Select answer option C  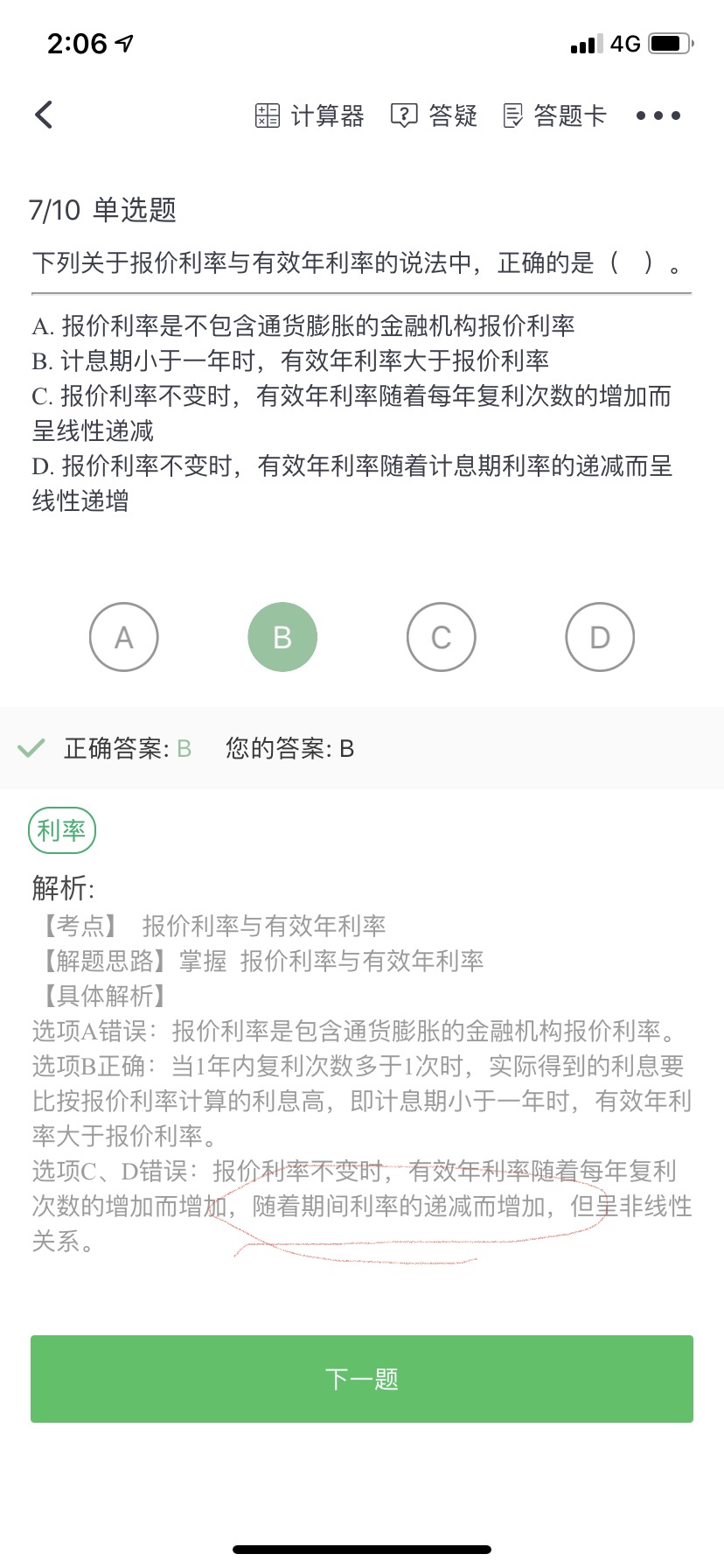[442, 637]
